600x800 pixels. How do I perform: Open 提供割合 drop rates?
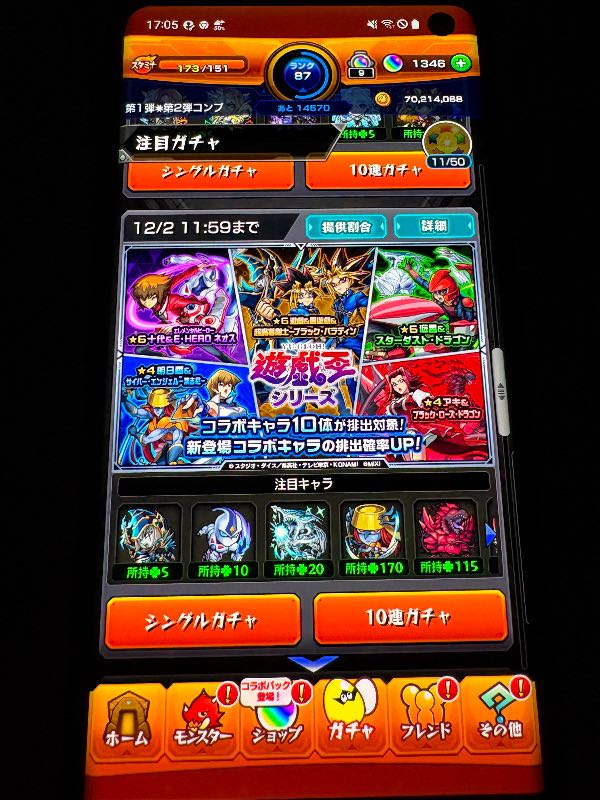(345, 226)
